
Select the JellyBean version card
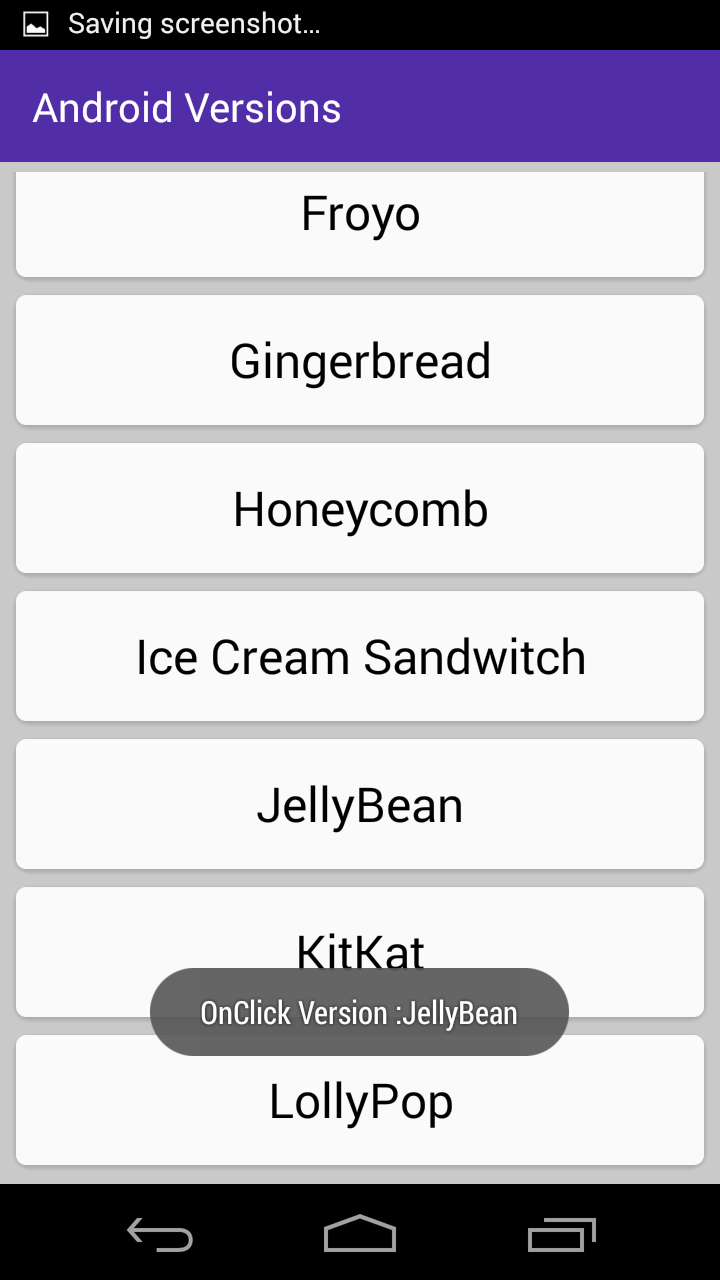click(360, 804)
